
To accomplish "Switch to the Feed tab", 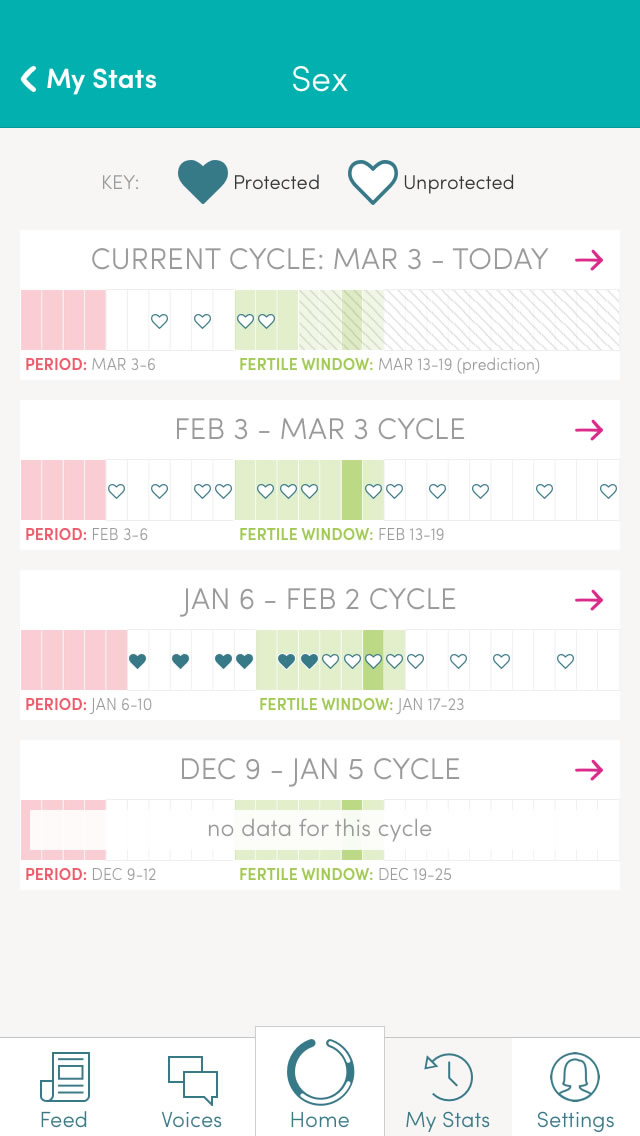I will pyautogui.click(x=64, y=1090).
